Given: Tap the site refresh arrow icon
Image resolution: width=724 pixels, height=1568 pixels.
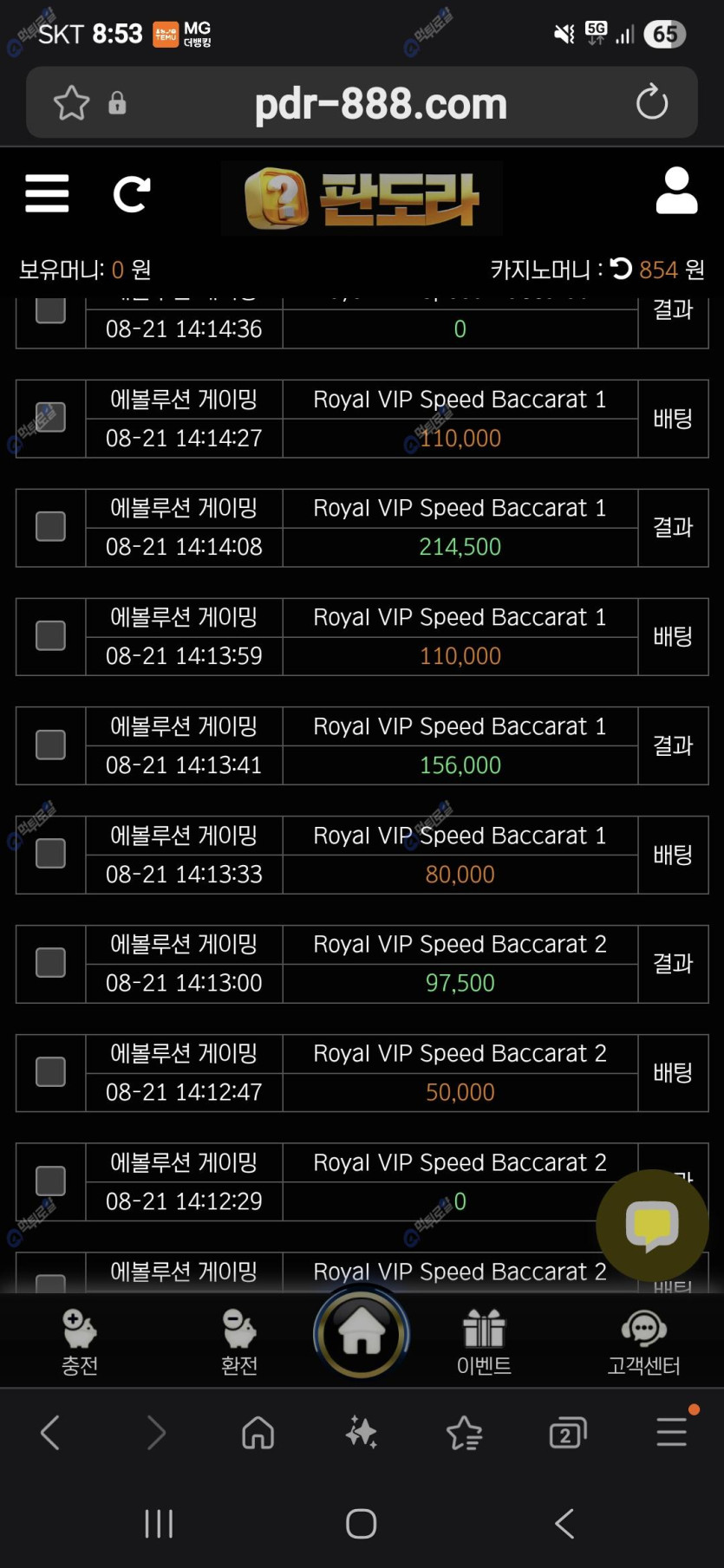Looking at the screenshot, I should click(x=132, y=194).
